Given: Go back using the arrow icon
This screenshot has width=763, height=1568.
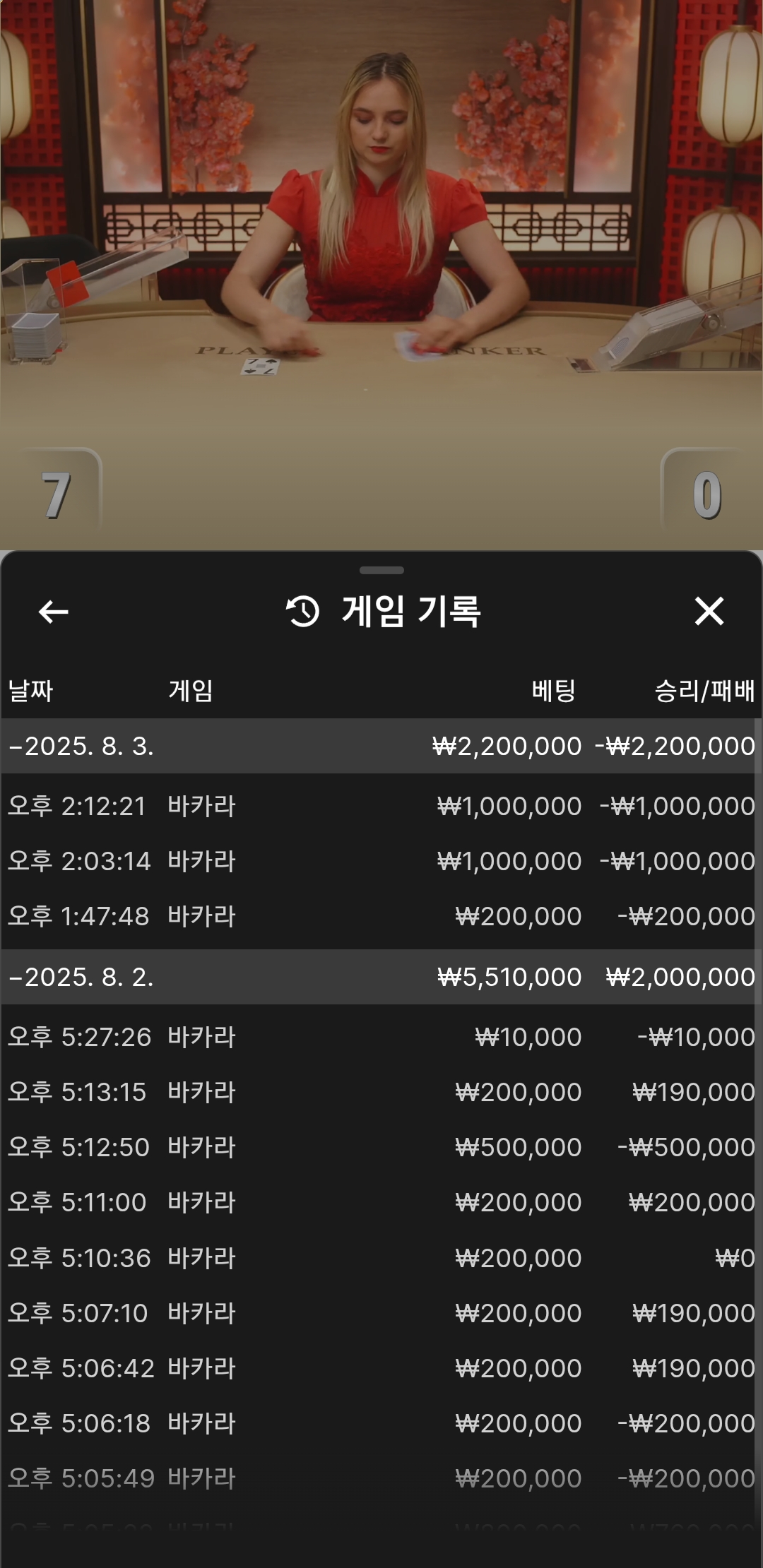Looking at the screenshot, I should point(53,612).
